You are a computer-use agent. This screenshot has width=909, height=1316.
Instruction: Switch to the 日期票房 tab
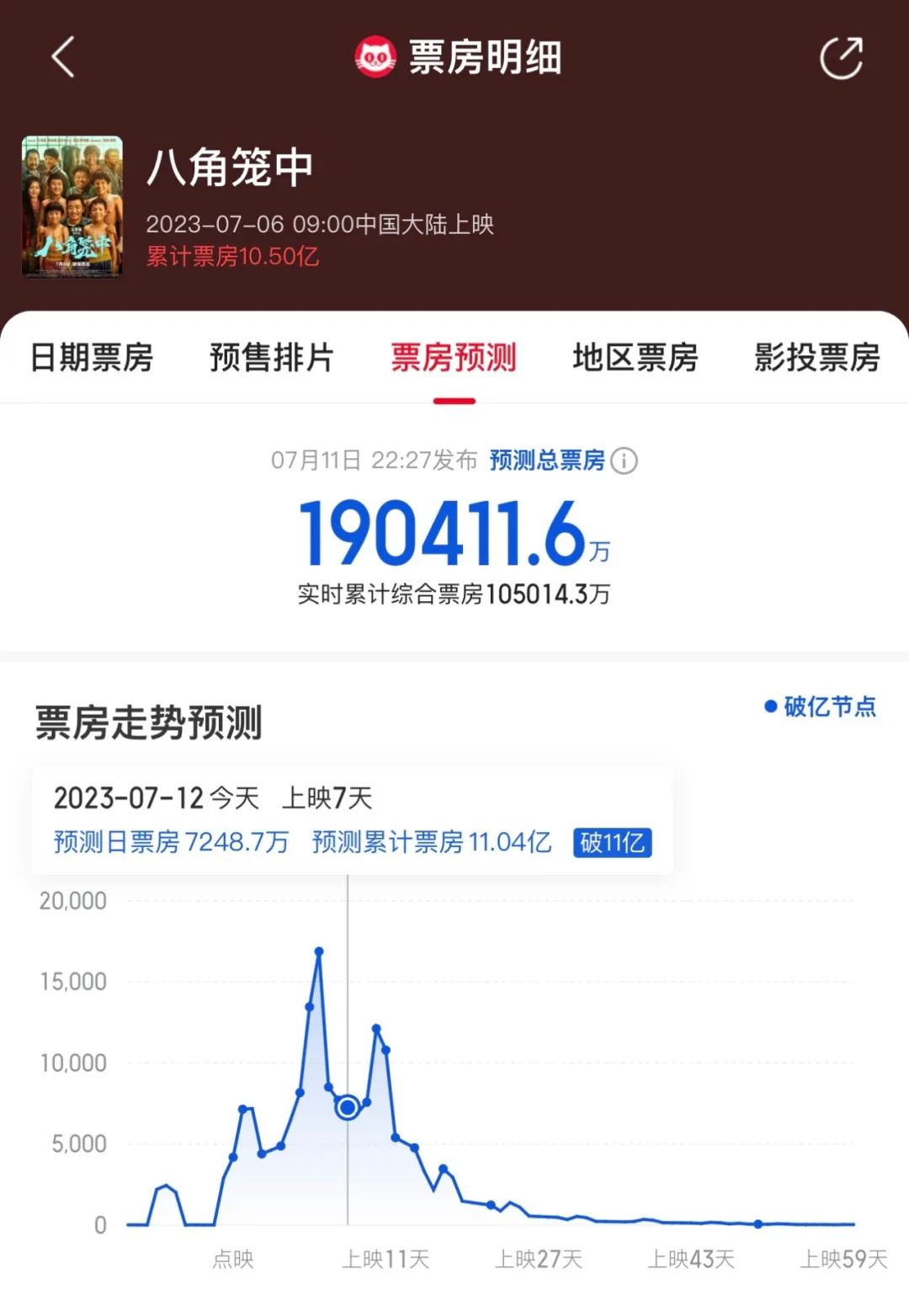tap(92, 357)
